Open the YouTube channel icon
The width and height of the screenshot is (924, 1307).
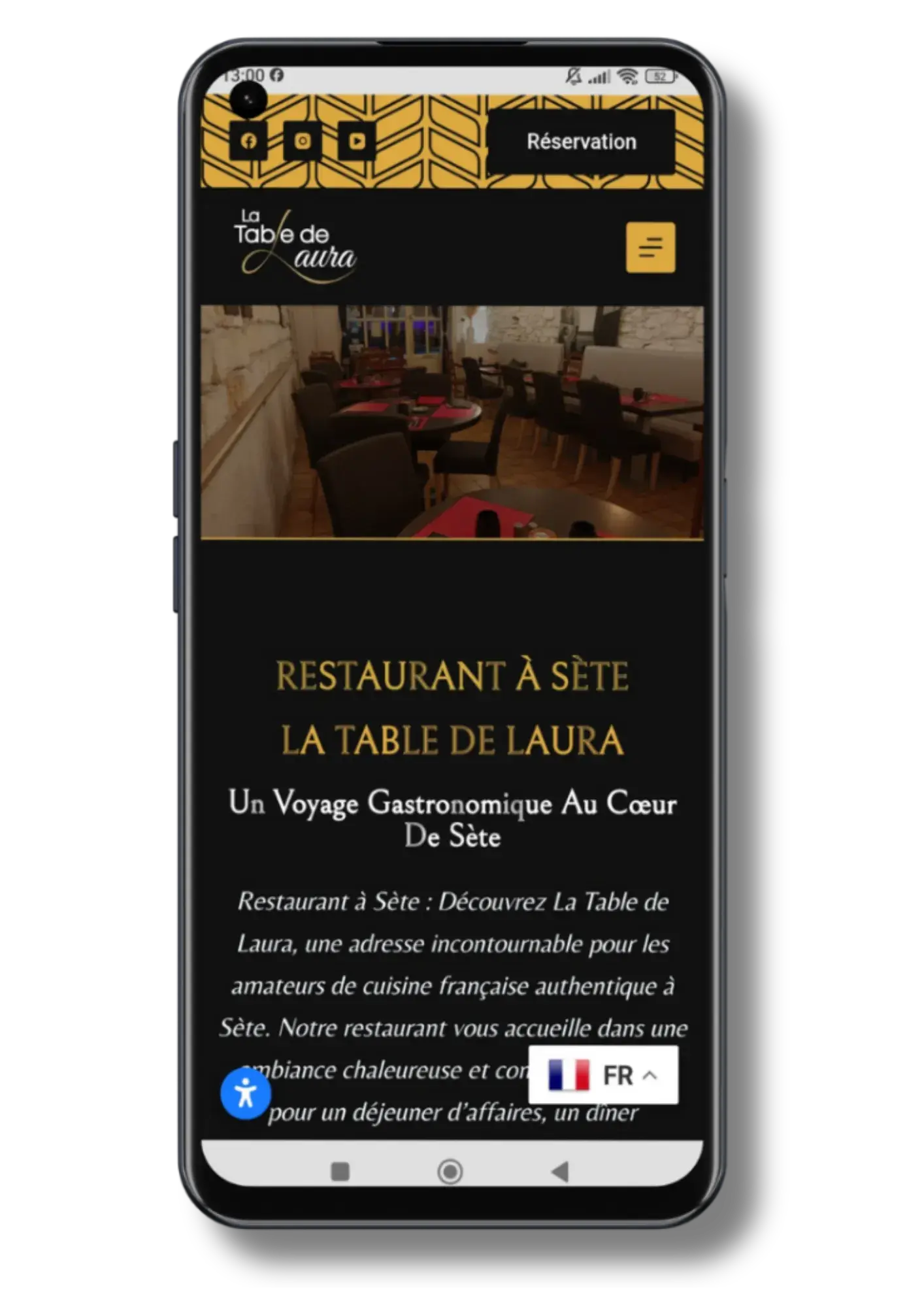click(355, 141)
